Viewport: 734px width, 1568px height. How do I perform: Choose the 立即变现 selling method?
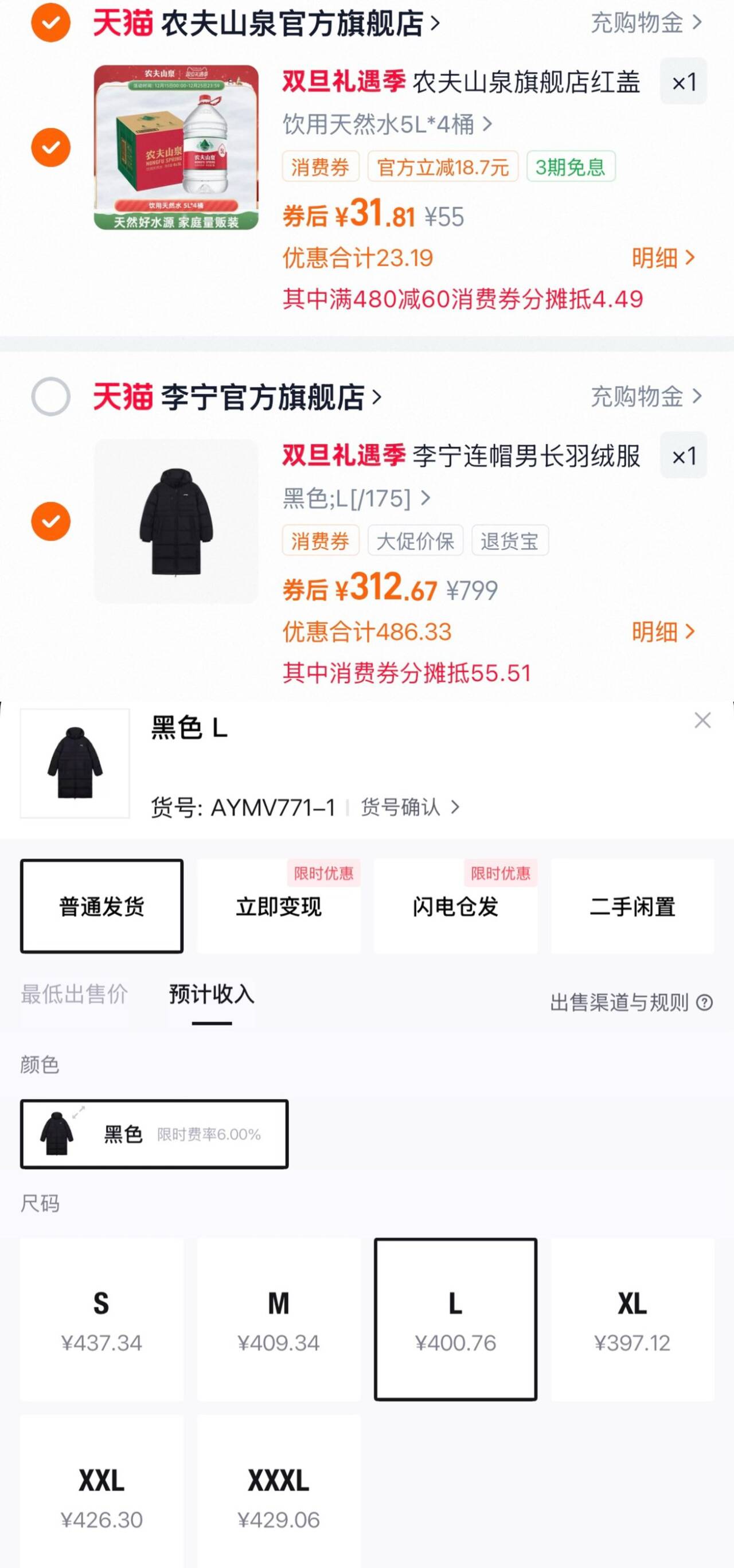tap(278, 906)
